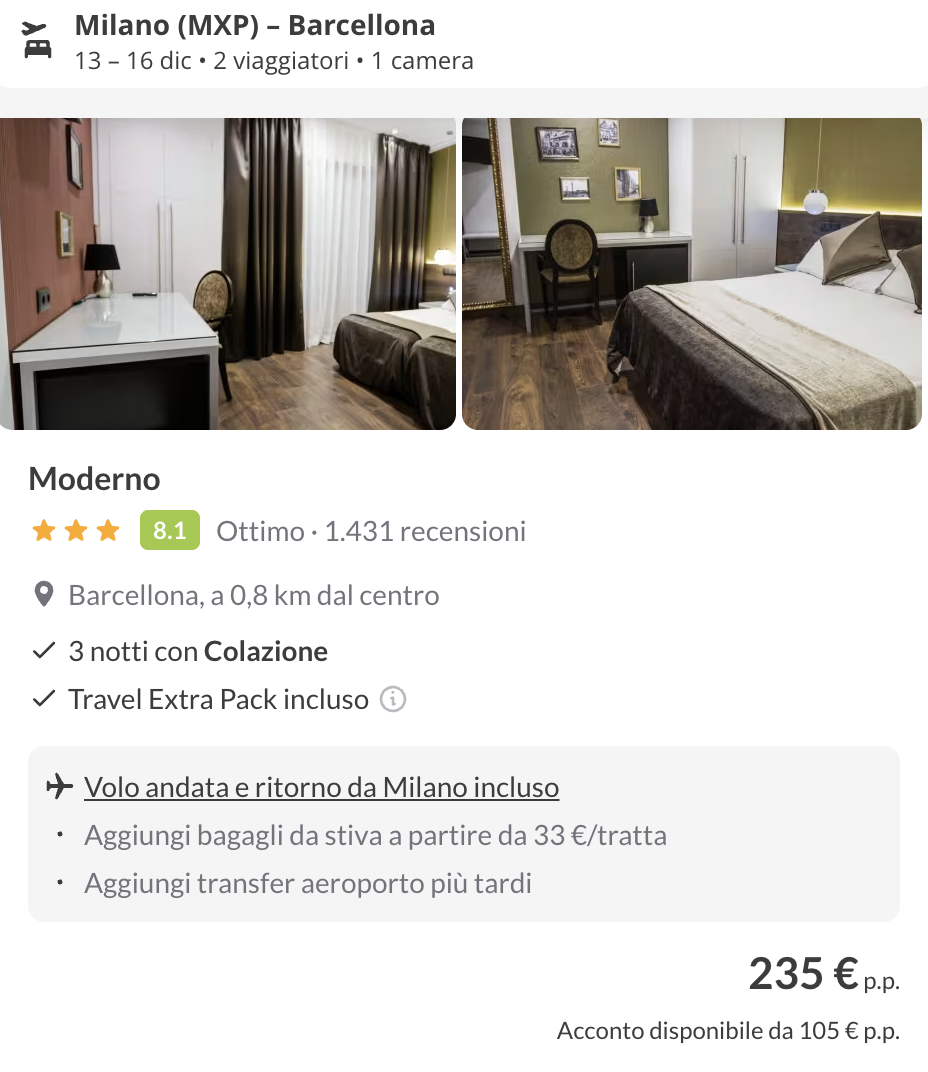Image resolution: width=928 pixels, height=1072 pixels.
Task: Enable checked baggage from 33 € per tratta
Action: pos(375,834)
